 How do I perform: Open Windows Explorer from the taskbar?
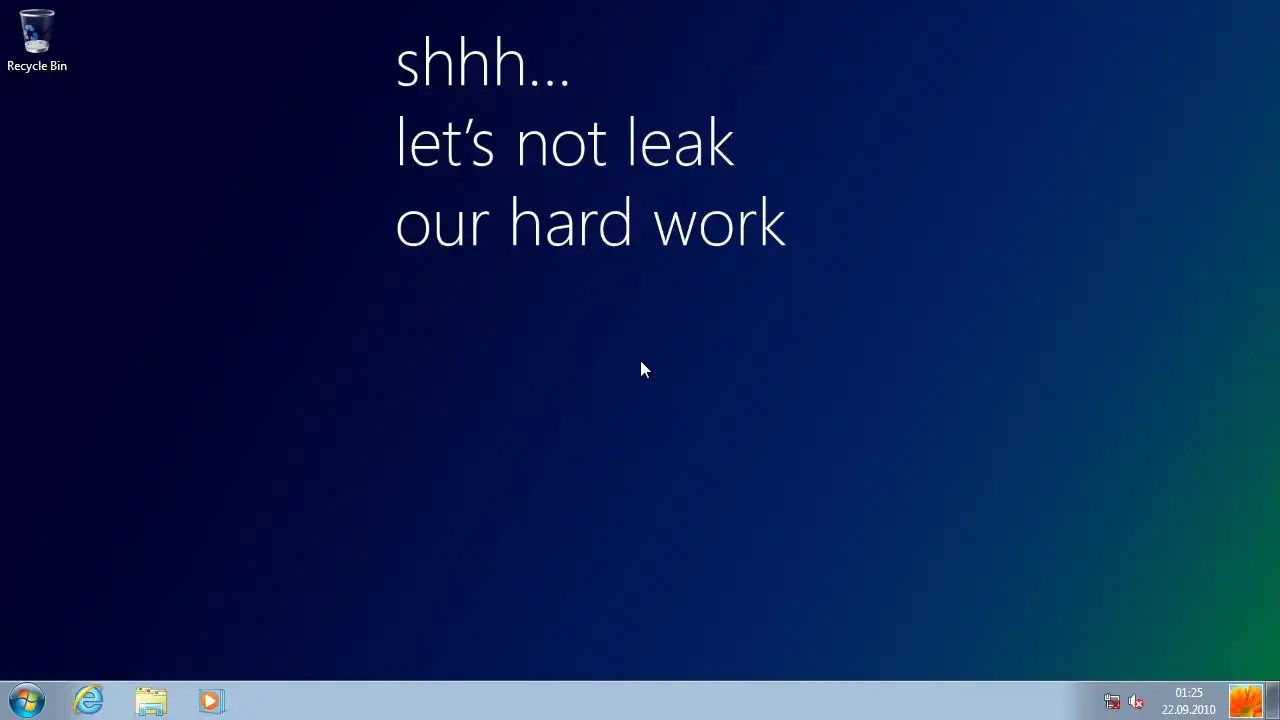point(151,701)
